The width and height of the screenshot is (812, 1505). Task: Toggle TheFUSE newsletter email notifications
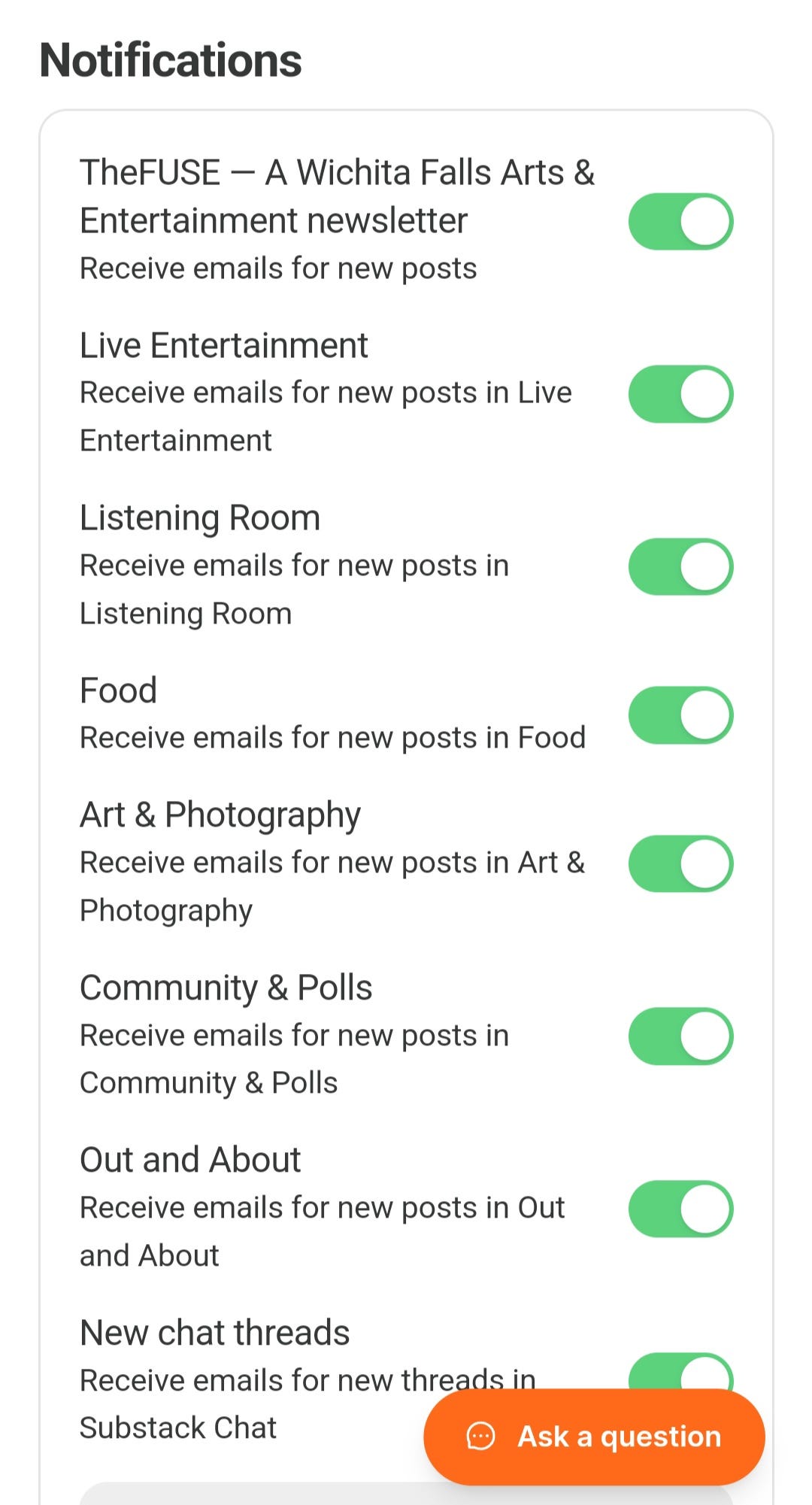(680, 221)
